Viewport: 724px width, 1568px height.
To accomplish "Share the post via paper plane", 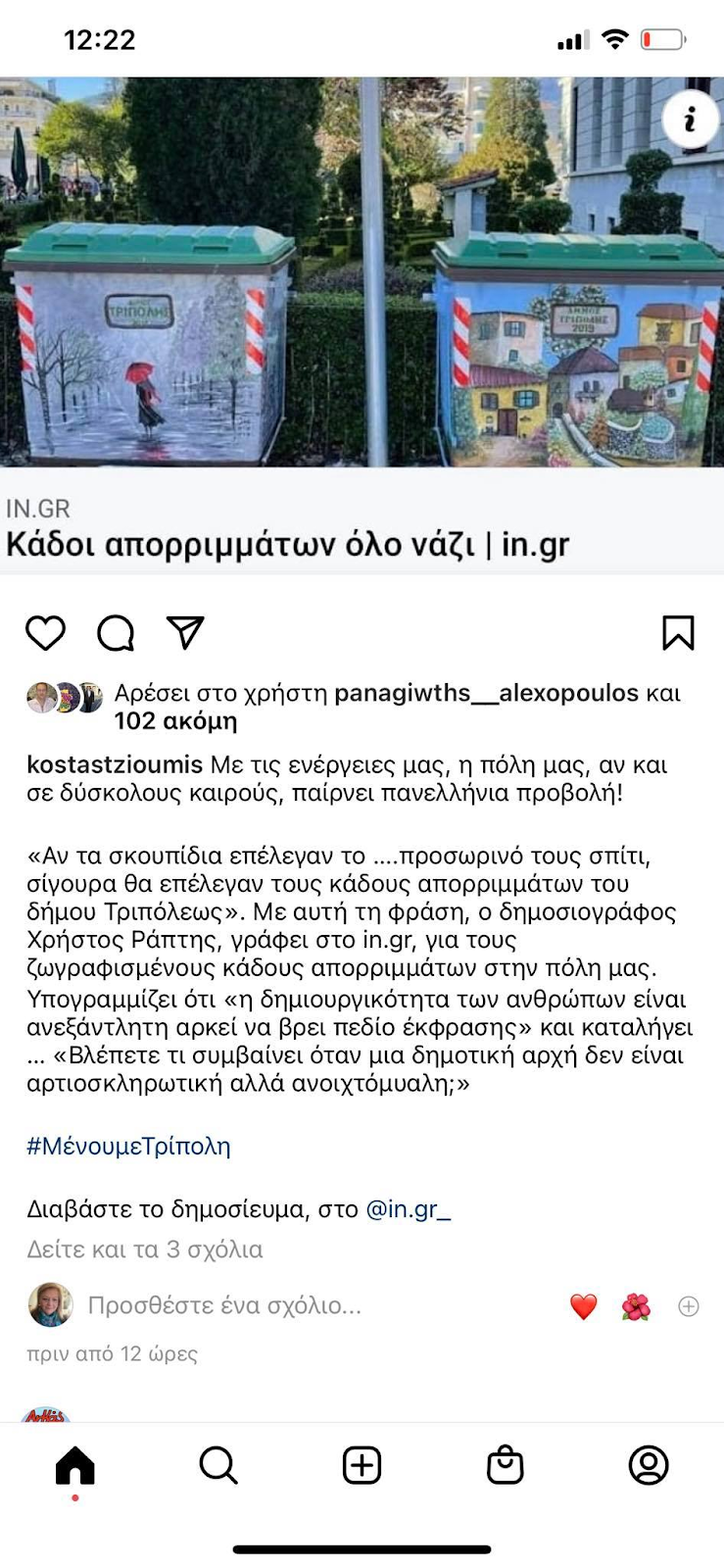I will point(185,633).
